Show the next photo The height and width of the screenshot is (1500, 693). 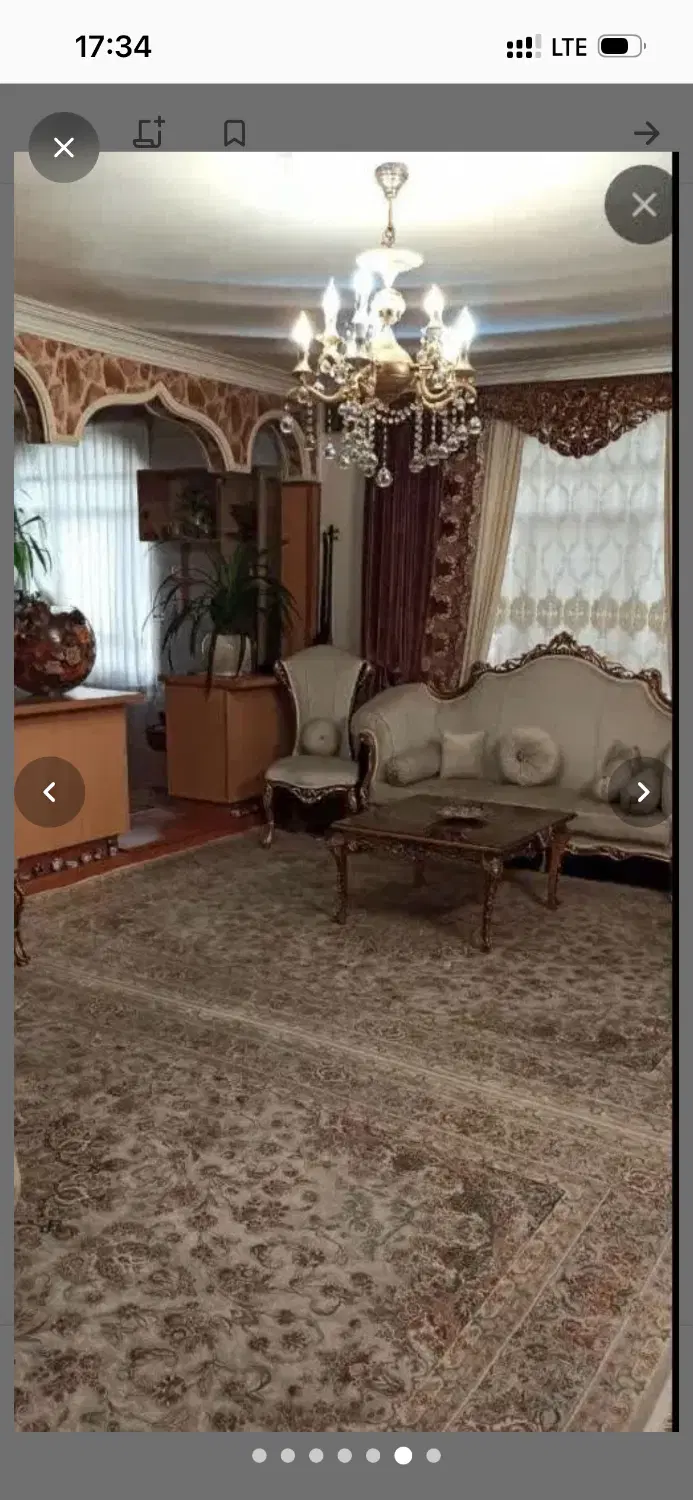pos(643,792)
